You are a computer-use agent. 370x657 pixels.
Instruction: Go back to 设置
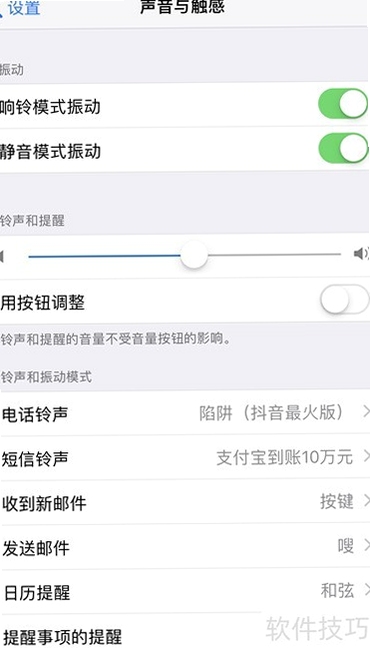point(20,8)
